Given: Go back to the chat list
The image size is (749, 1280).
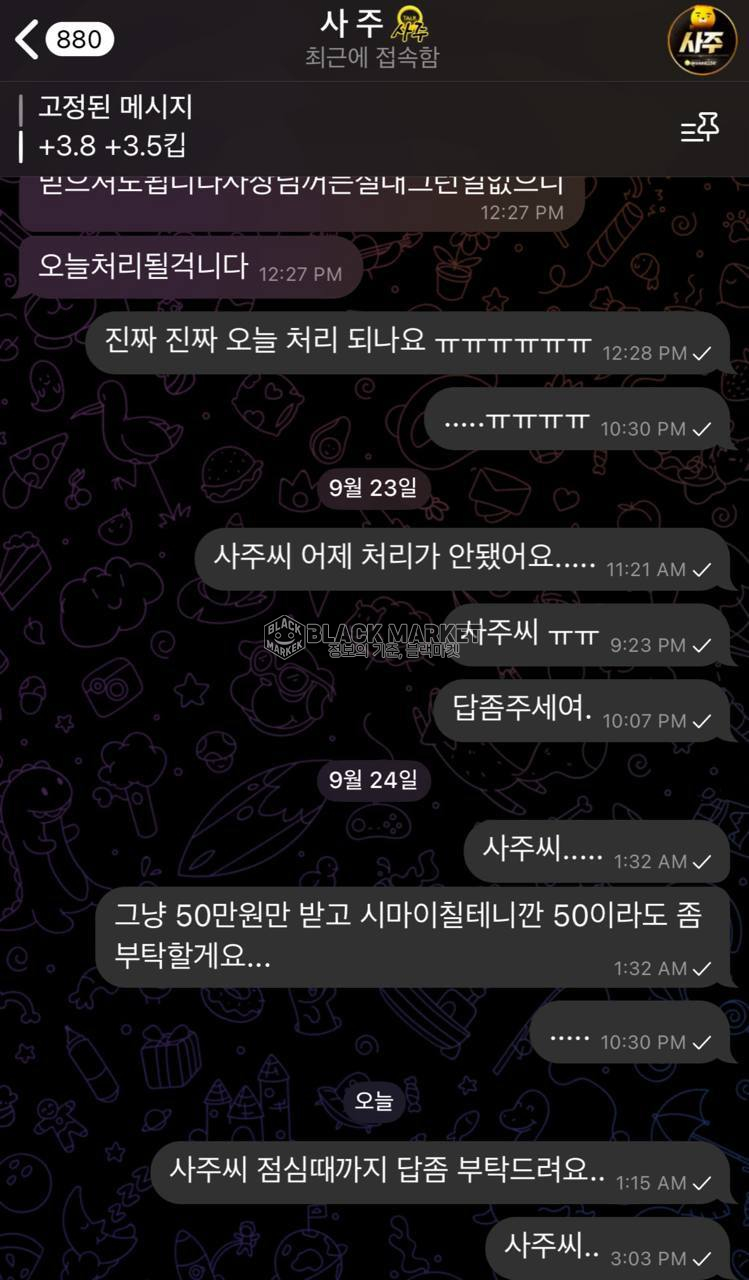Looking at the screenshot, I should coord(28,39).
